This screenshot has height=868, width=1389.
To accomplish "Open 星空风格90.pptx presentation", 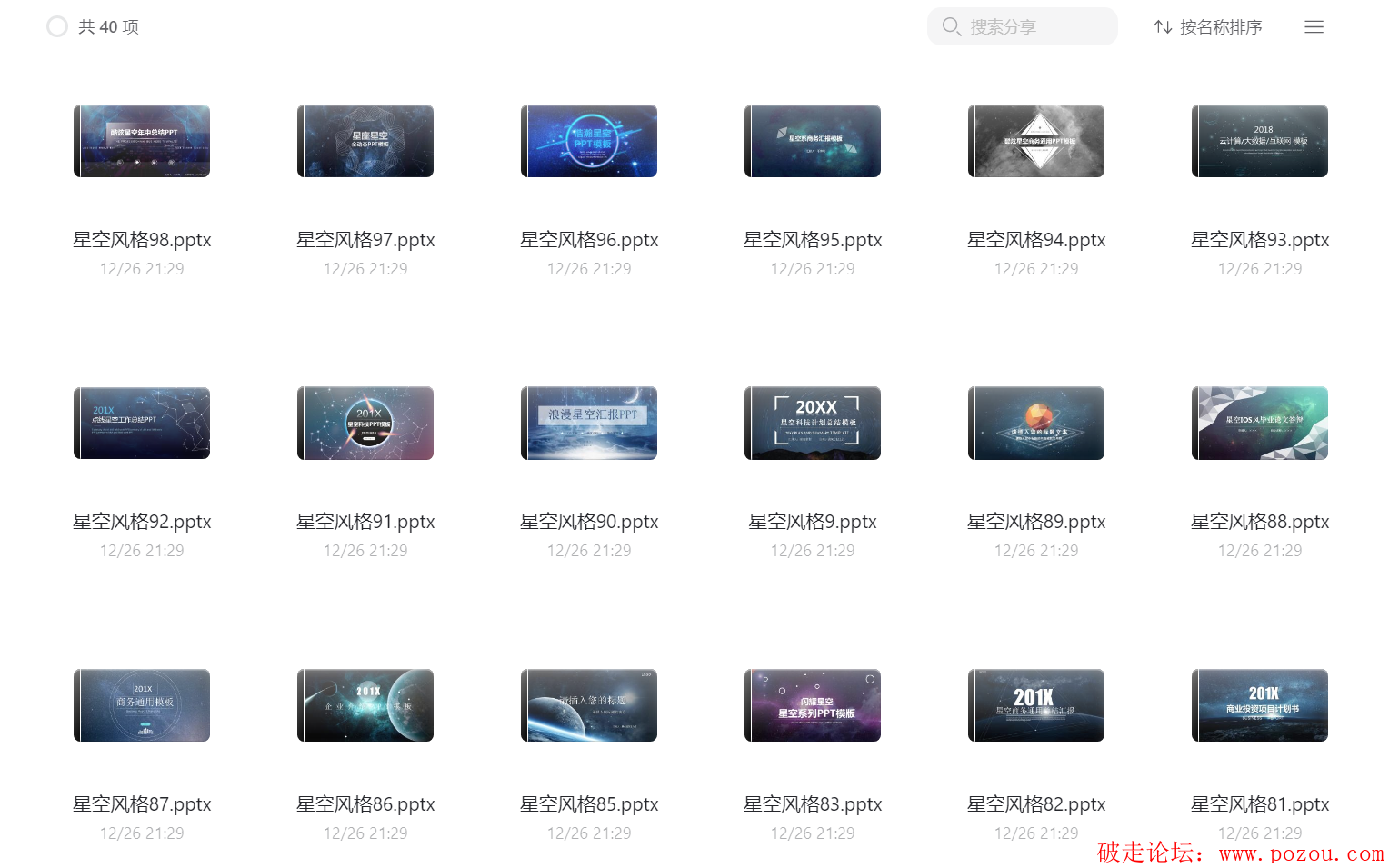I will coord(589,424).
